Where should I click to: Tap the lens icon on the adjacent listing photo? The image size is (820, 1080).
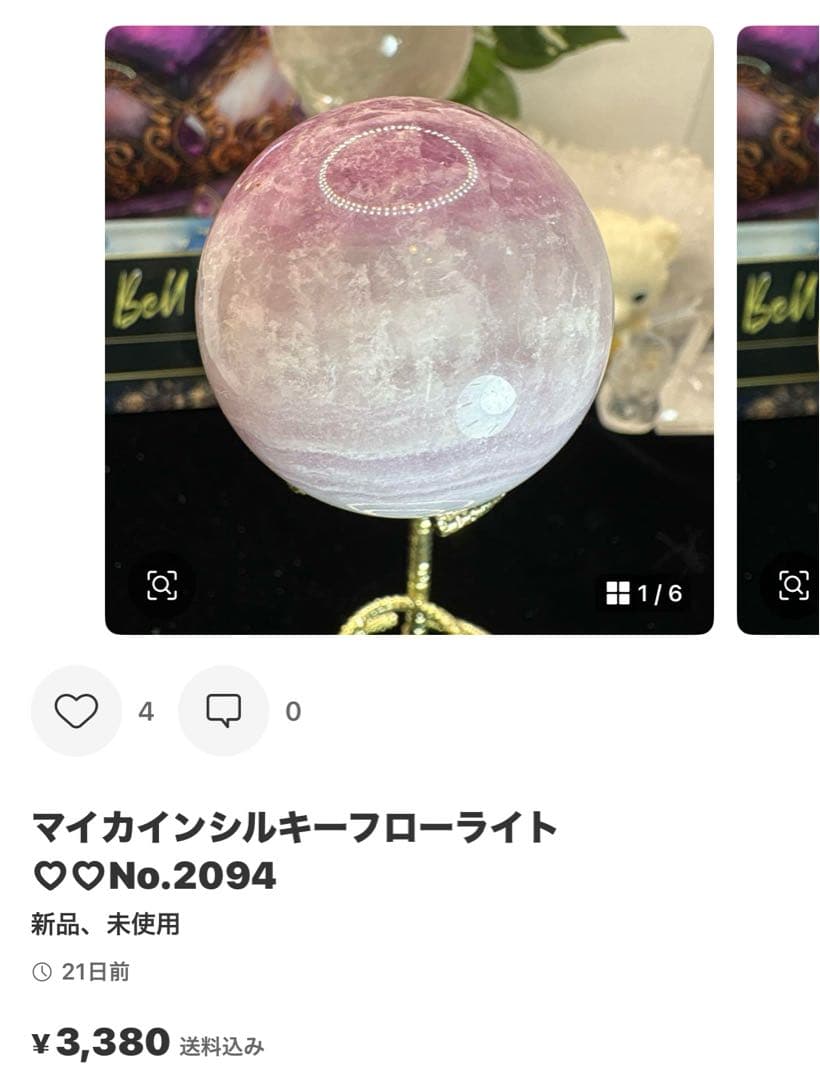click(795, 583)
